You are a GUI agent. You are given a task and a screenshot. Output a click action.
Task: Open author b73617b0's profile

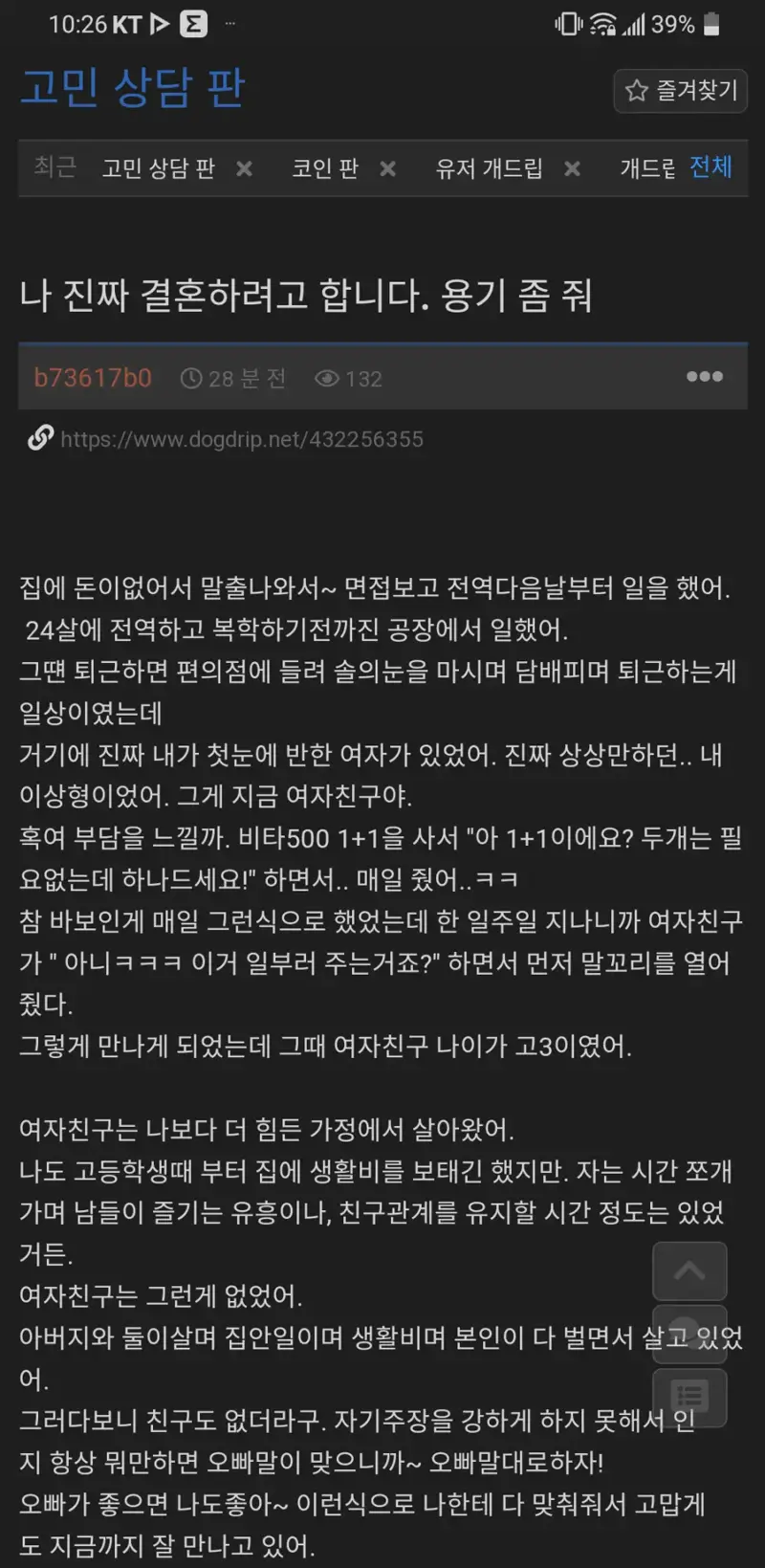click(x=93, y=378)
